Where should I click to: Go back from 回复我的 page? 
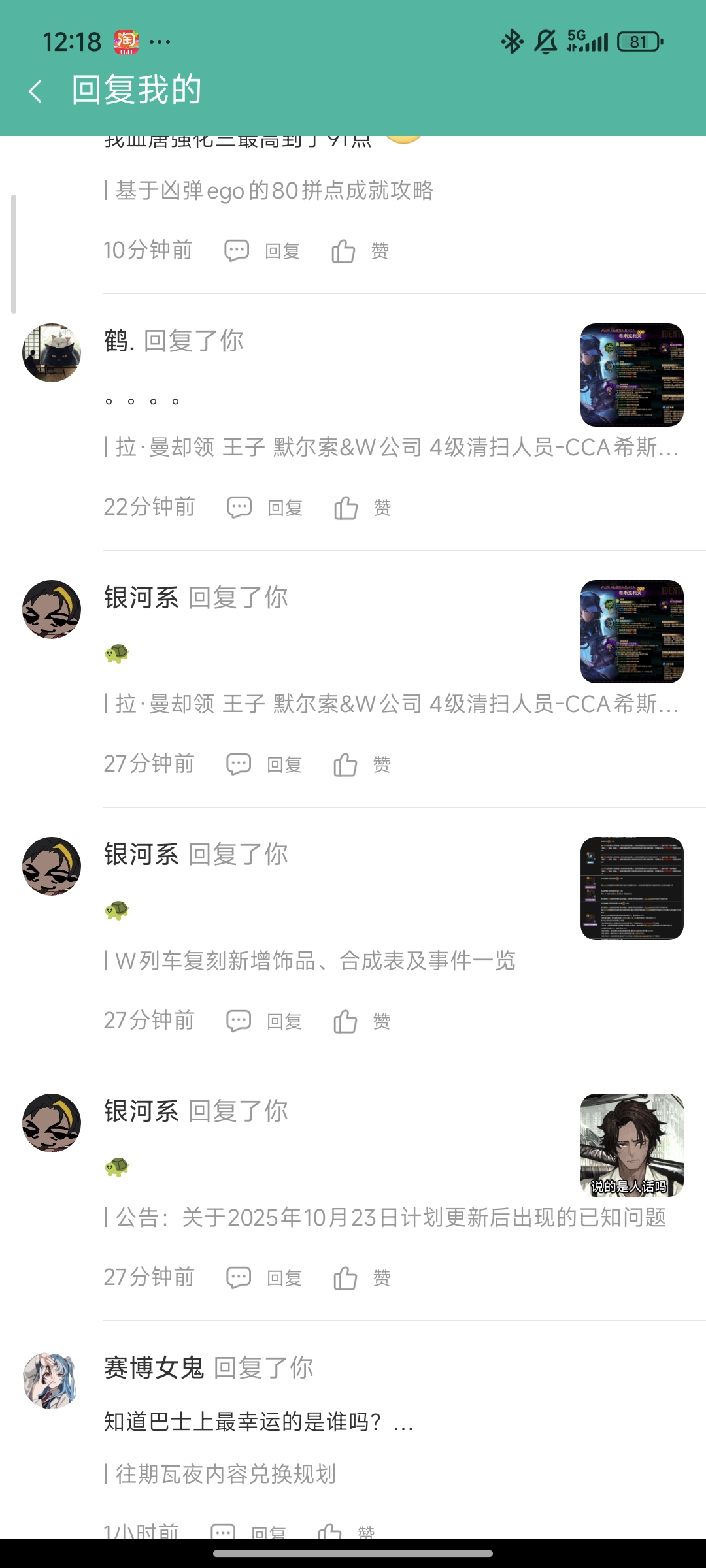pyautogui.click(x=36, y=91)
